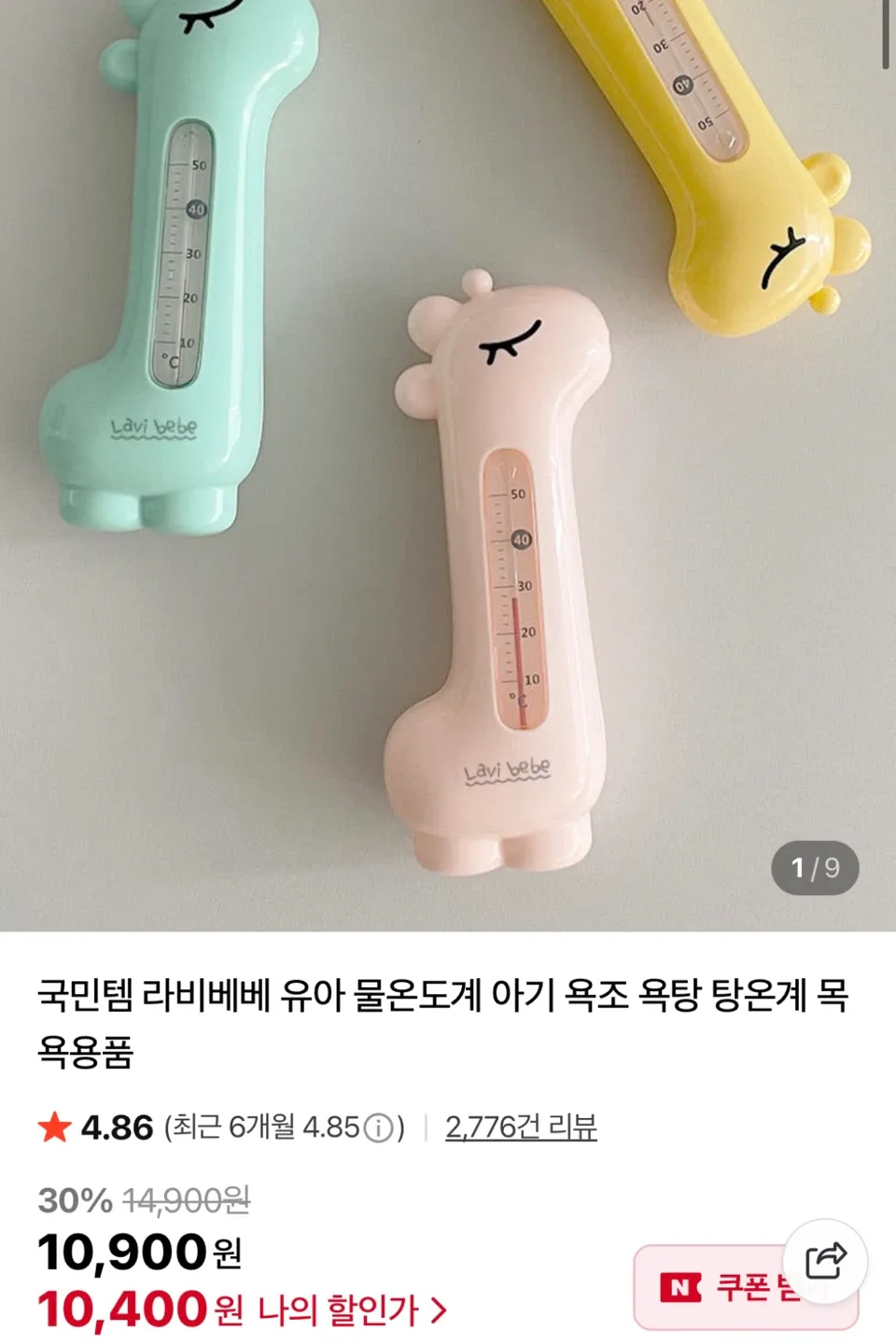Expand my discount price (나의 할인가) details

tap(353, 1310)
